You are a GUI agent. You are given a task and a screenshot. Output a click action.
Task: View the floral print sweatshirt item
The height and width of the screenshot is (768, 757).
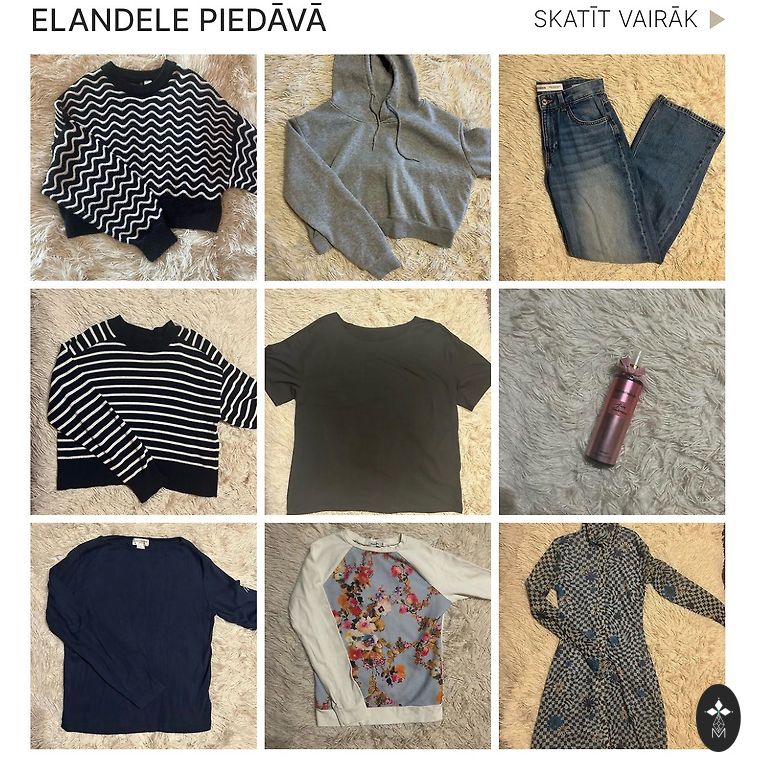pos(377,636)
